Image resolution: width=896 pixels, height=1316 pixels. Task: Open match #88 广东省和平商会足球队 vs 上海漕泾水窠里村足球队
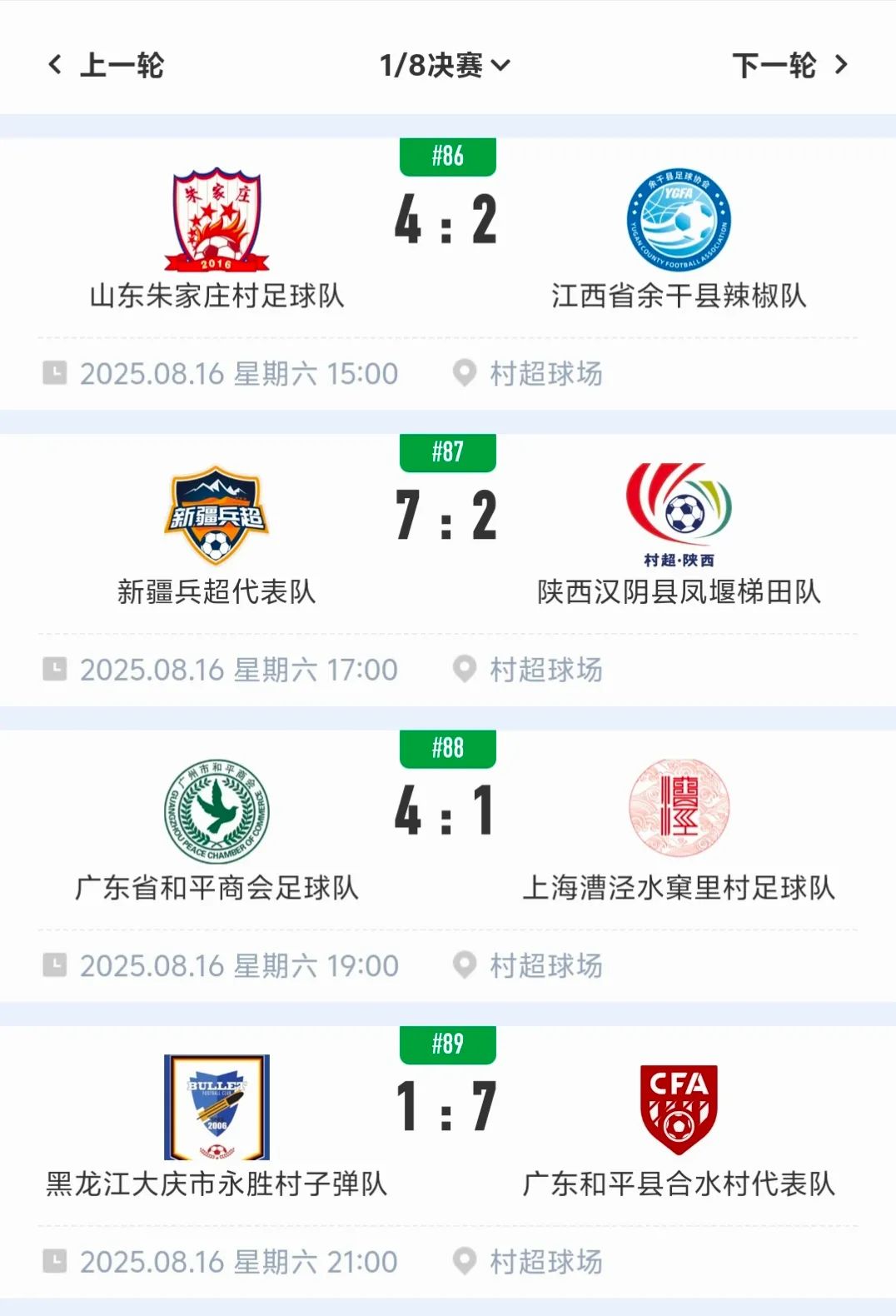447,813
